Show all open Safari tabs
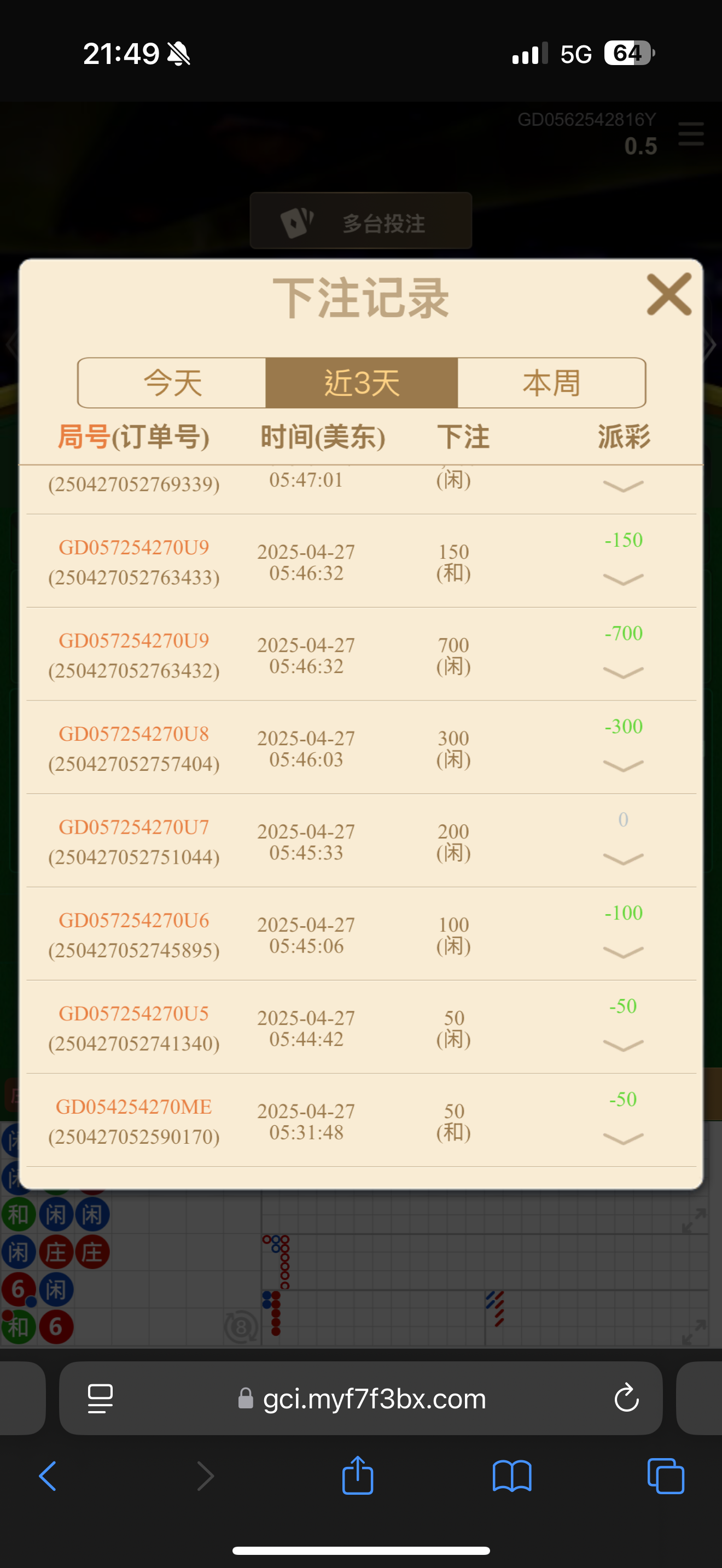The image size is (722, 1568). click(x=665, y=1476)
